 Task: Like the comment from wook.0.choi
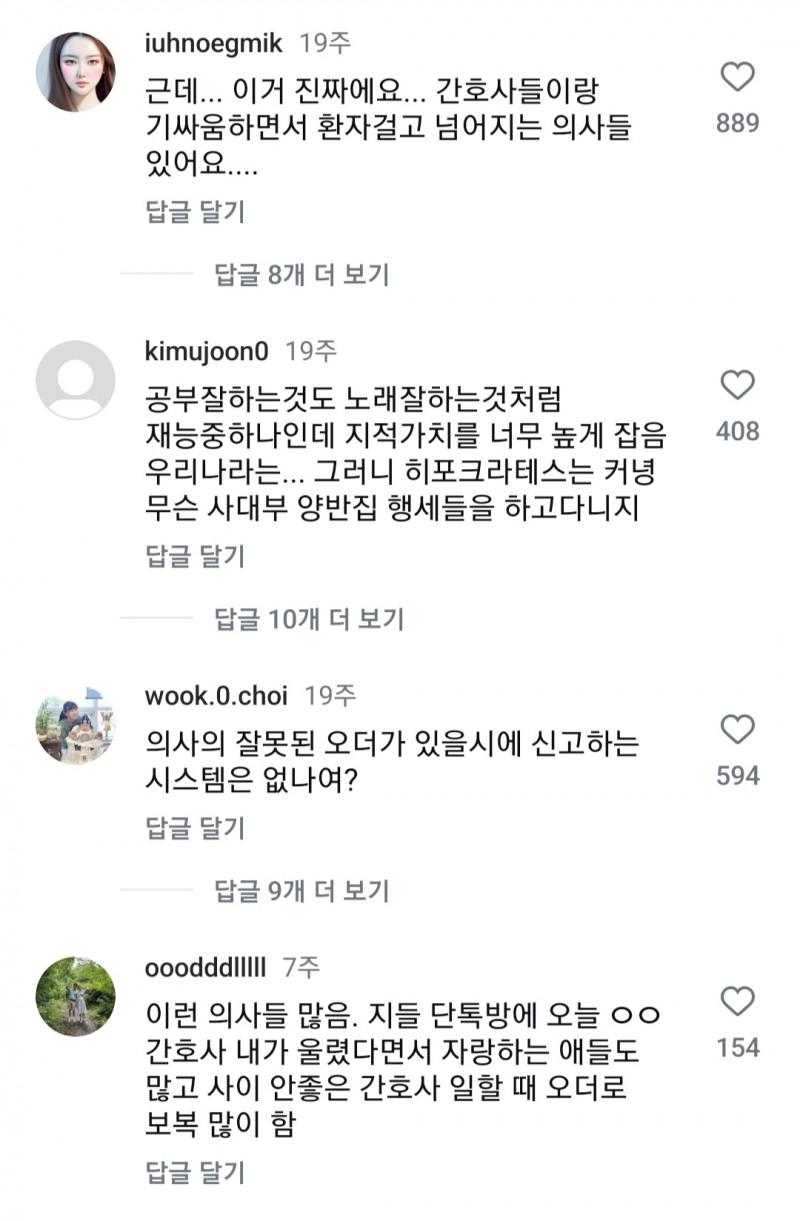click(x=737, y=729)
